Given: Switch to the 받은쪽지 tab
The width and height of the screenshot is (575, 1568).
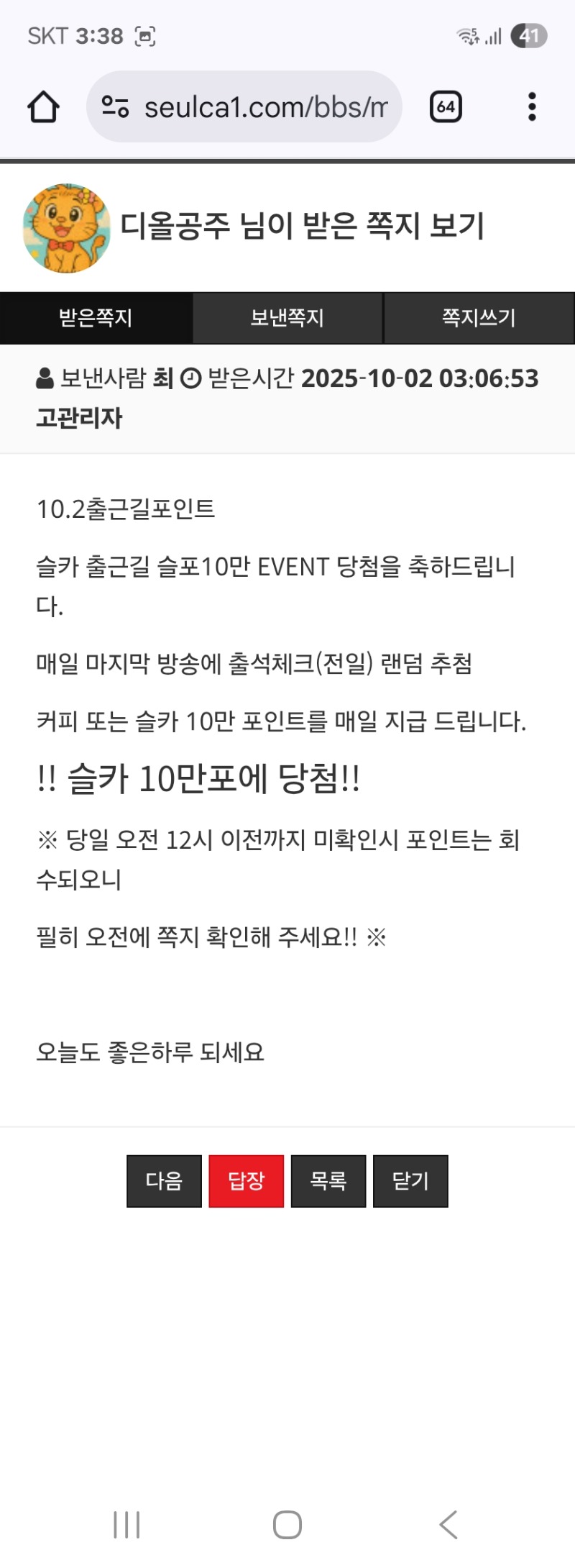Looking at the screenshot, I should click(x=96, y=318).
